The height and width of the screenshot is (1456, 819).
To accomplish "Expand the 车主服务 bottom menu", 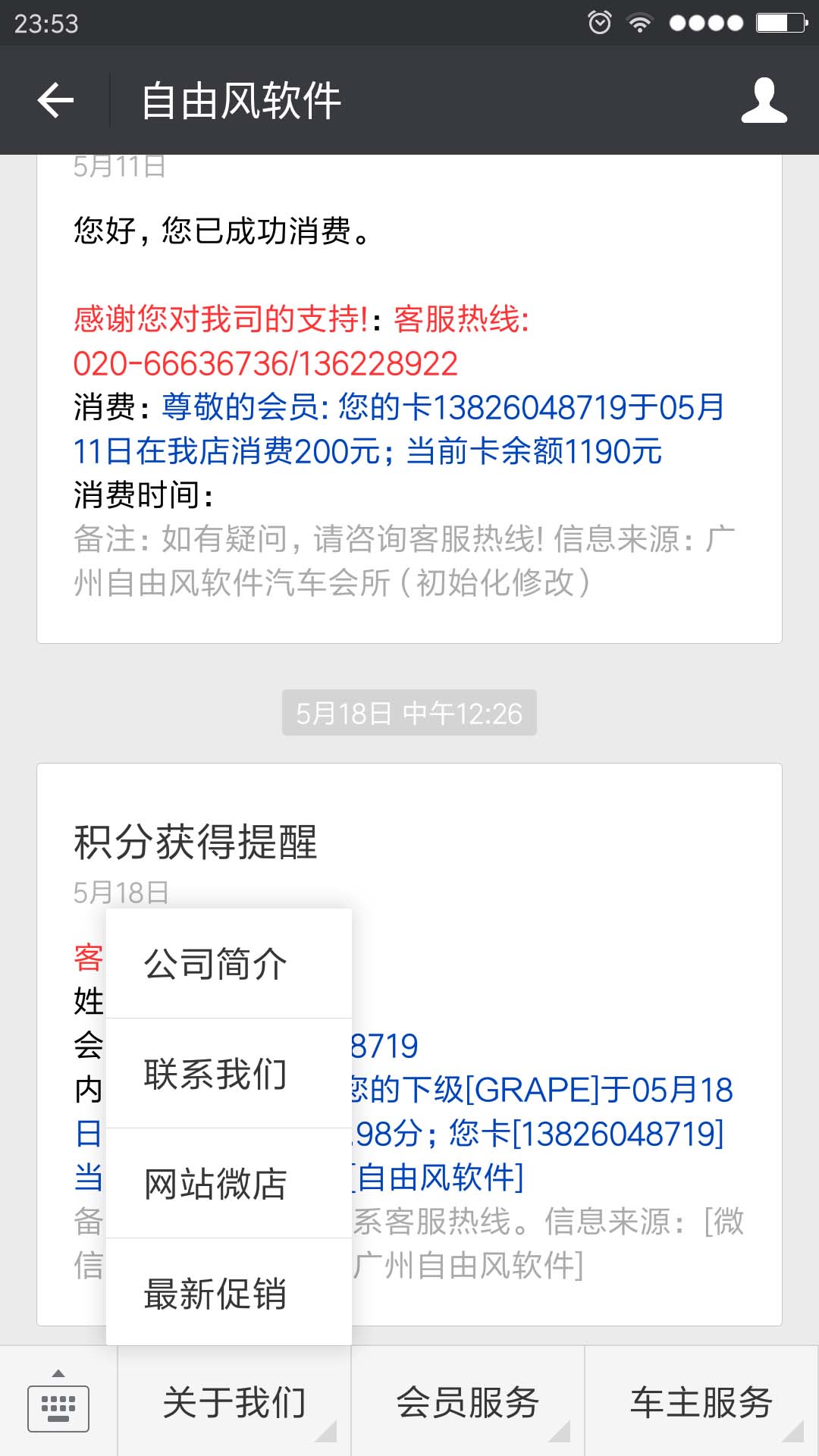I will click(701, 1401).
